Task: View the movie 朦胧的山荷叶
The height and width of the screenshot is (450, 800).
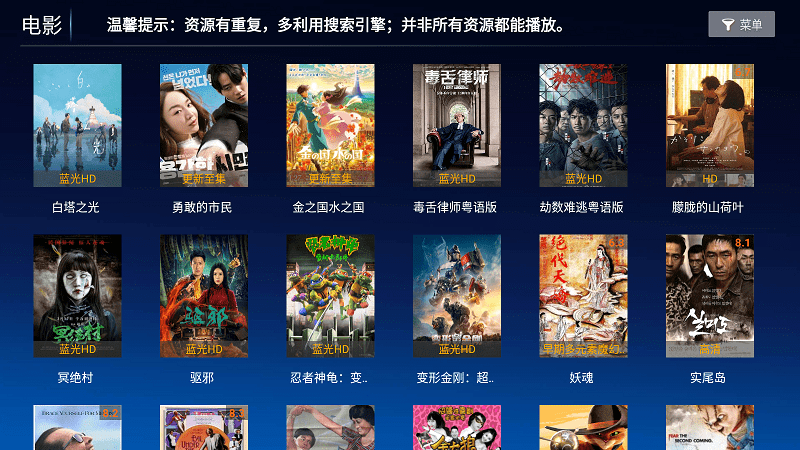Action: 710,126
